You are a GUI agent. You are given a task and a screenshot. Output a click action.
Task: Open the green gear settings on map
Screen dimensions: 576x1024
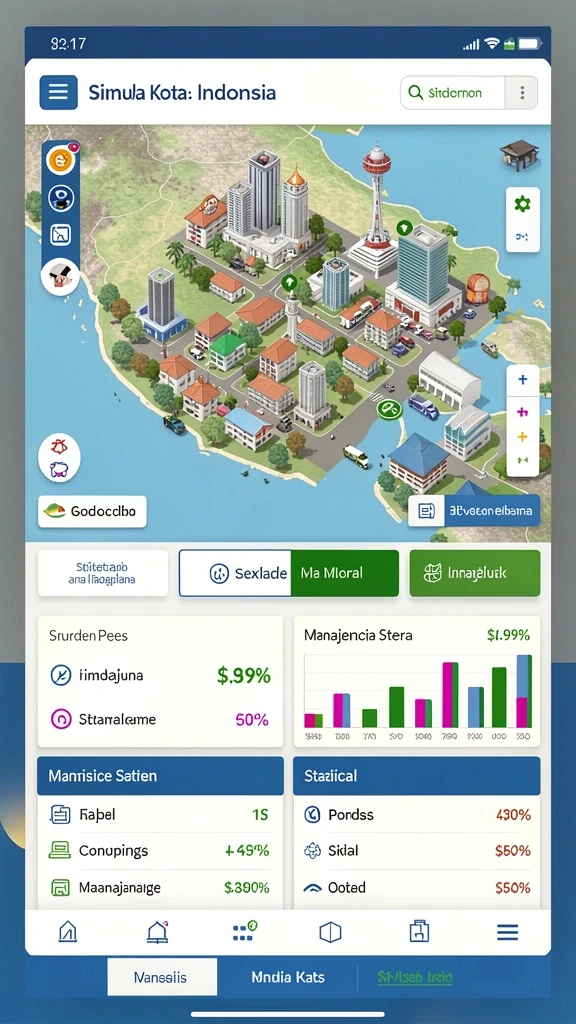522,204
